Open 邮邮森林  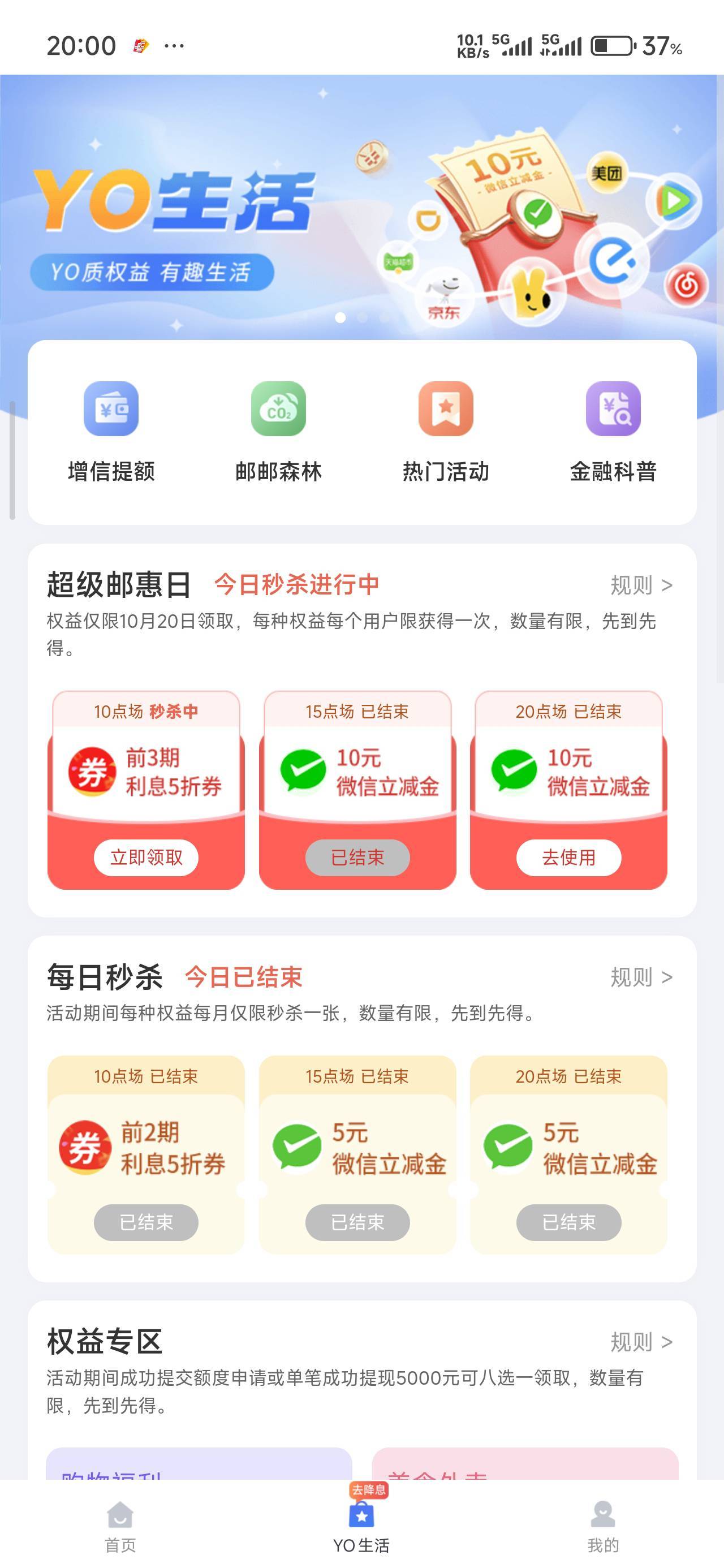[278, 432]
